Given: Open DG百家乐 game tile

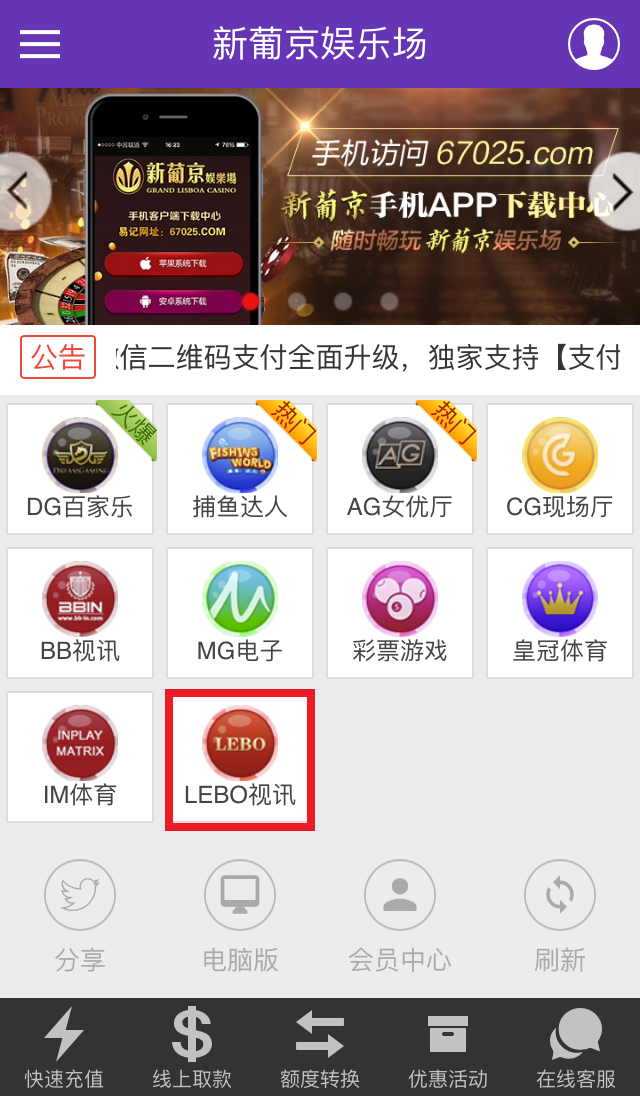Looking at the screenshot, I should (80, 468).
